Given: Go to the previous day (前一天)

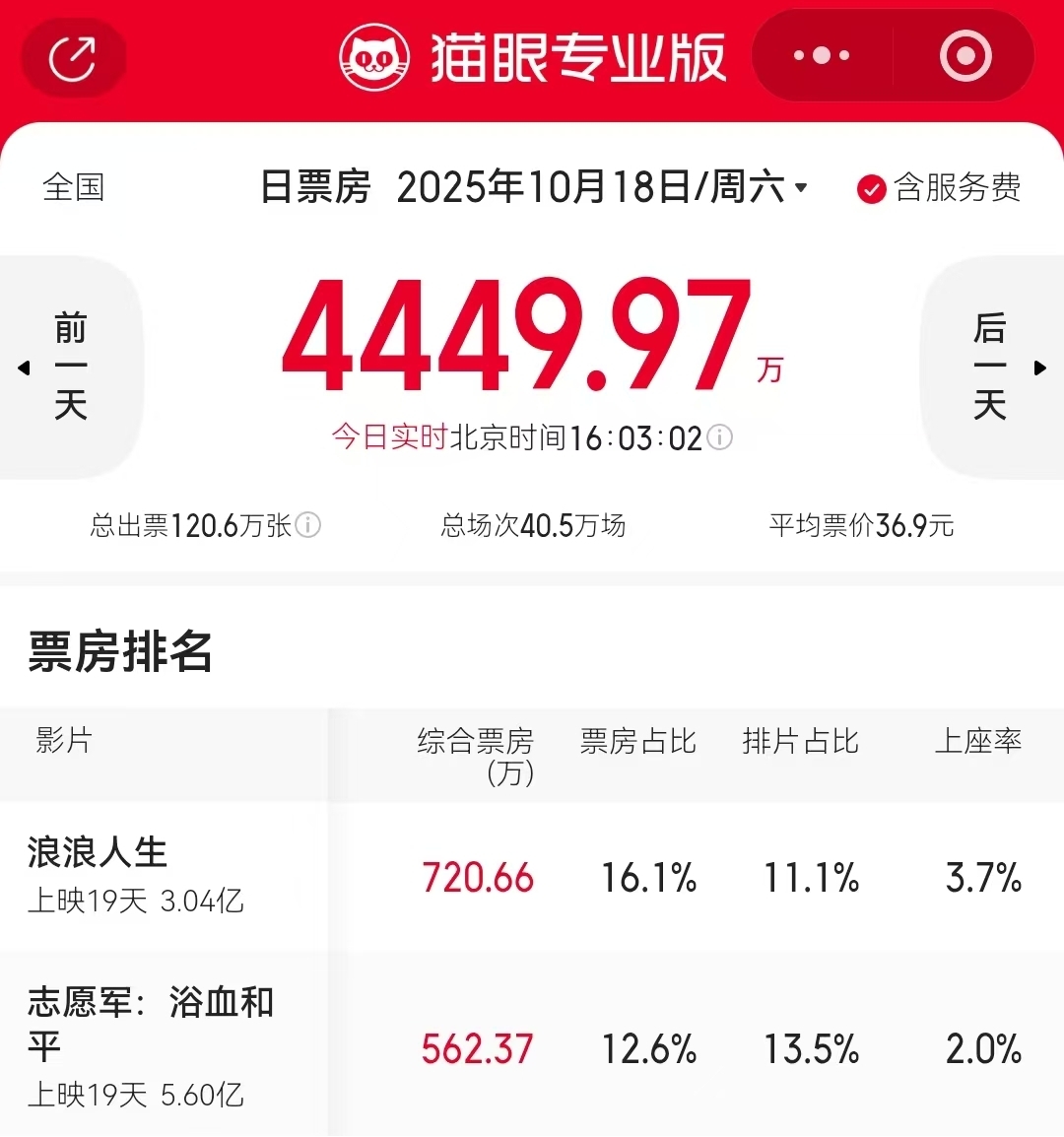Looking at the screenshot, I should point(70,368).
